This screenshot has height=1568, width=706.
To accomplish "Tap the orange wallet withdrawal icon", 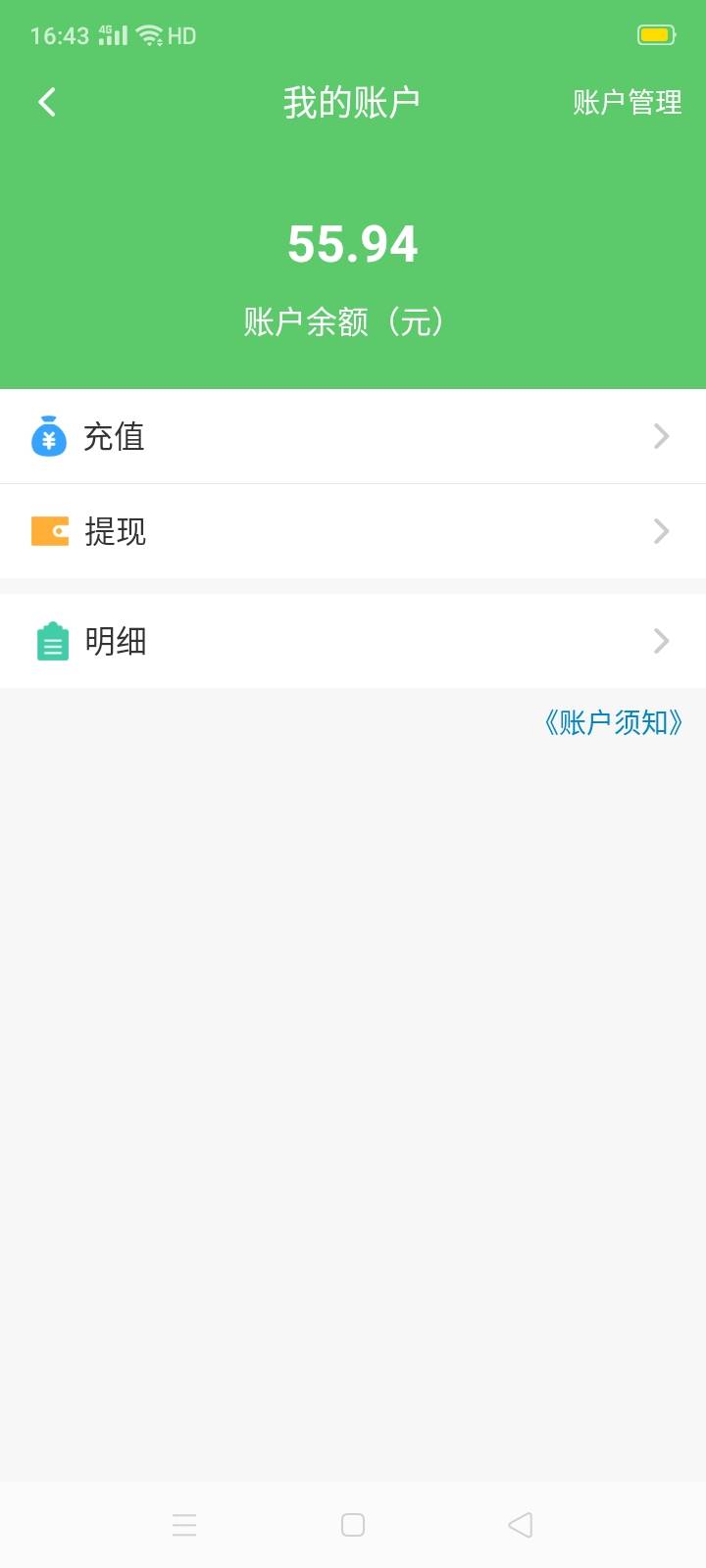I will pos(50,531).
